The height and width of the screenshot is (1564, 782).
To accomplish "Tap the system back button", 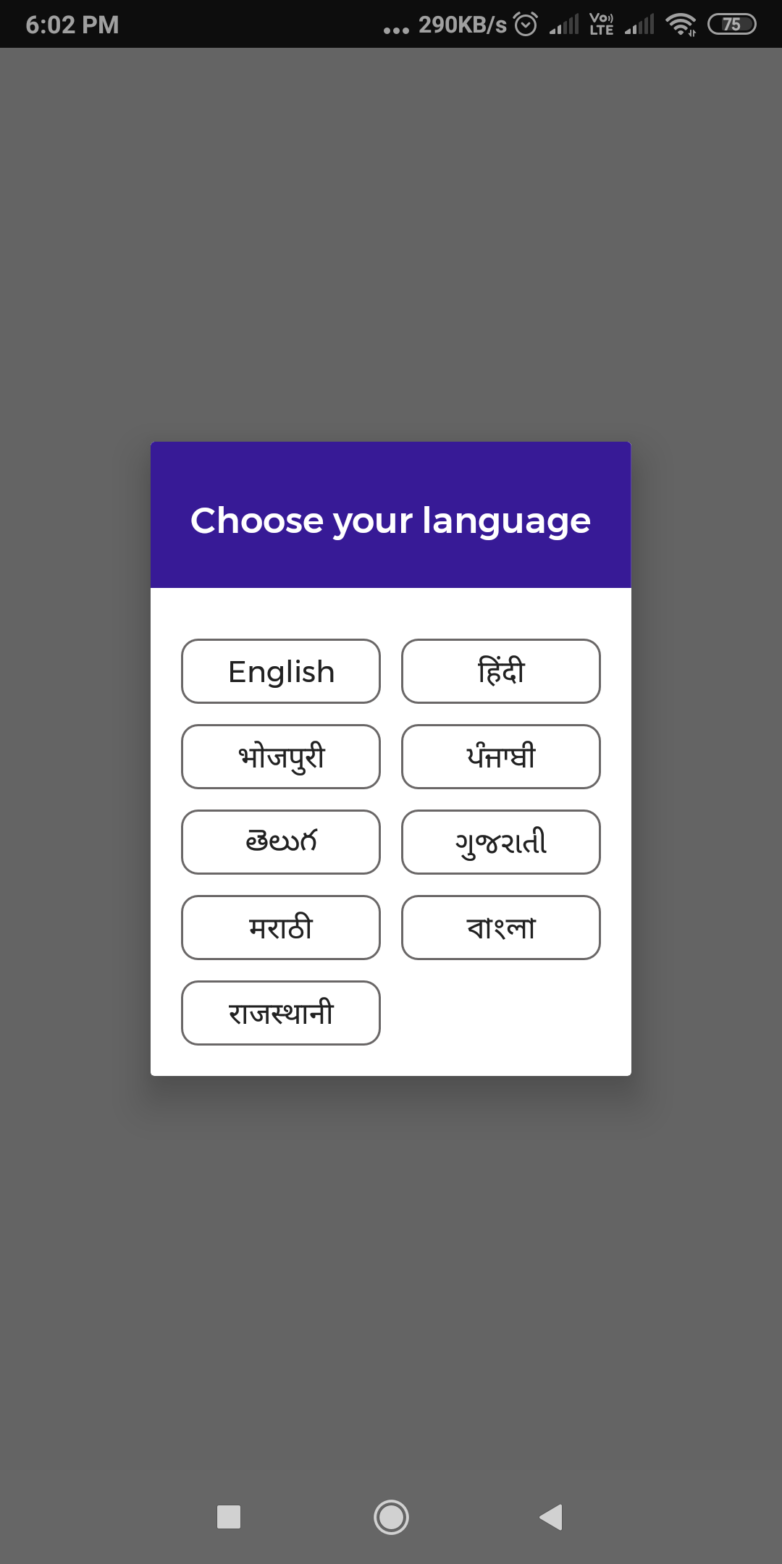I will point(551,1517).
